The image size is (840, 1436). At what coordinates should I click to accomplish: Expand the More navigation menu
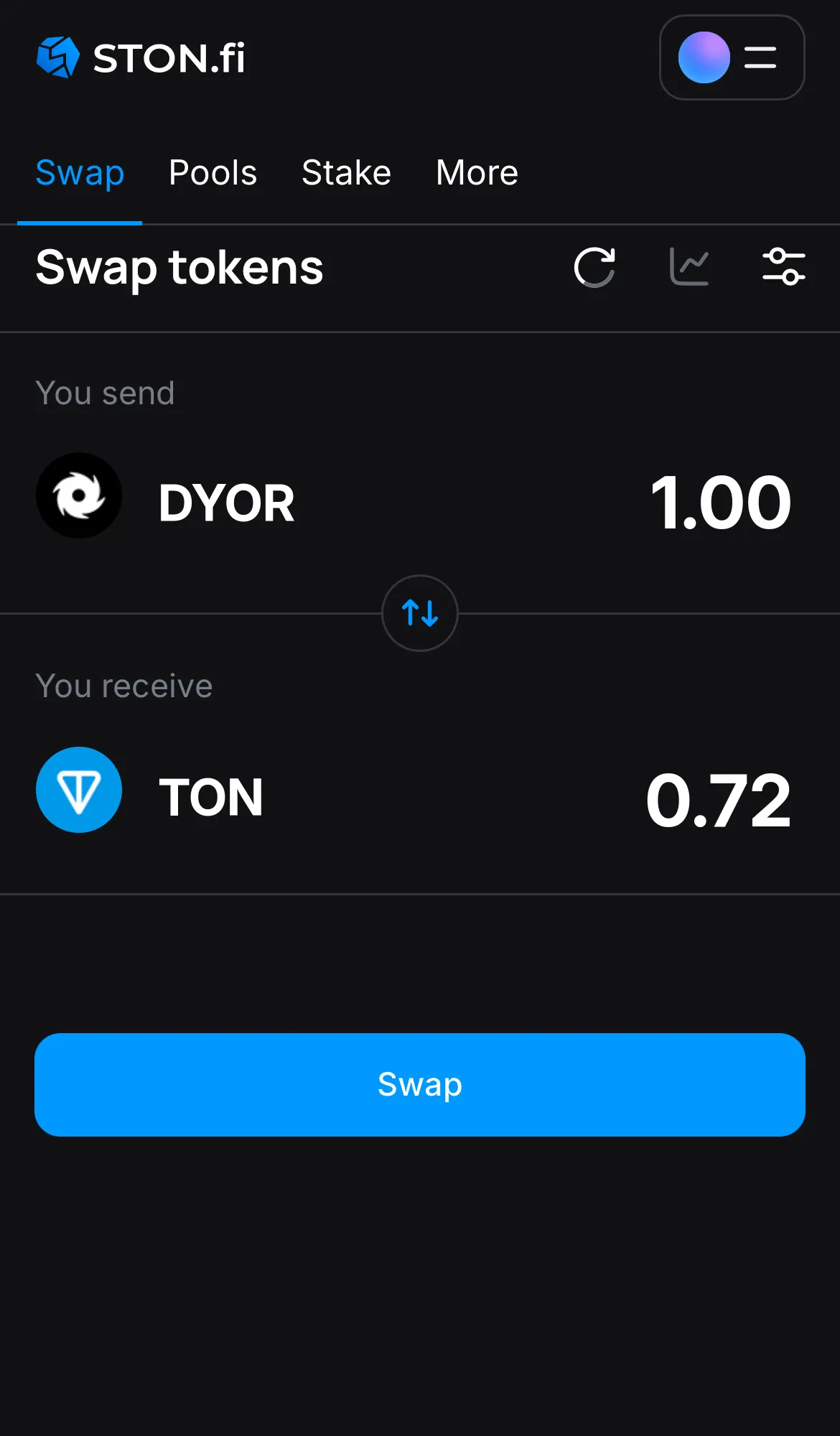coord(476,172)
